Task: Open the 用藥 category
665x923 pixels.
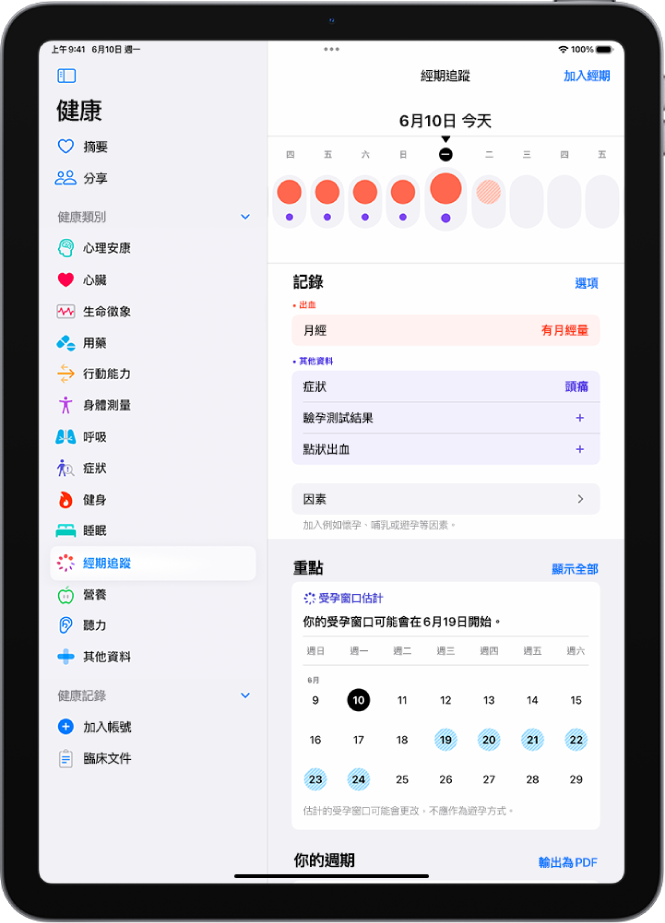Action: point(95,343)
